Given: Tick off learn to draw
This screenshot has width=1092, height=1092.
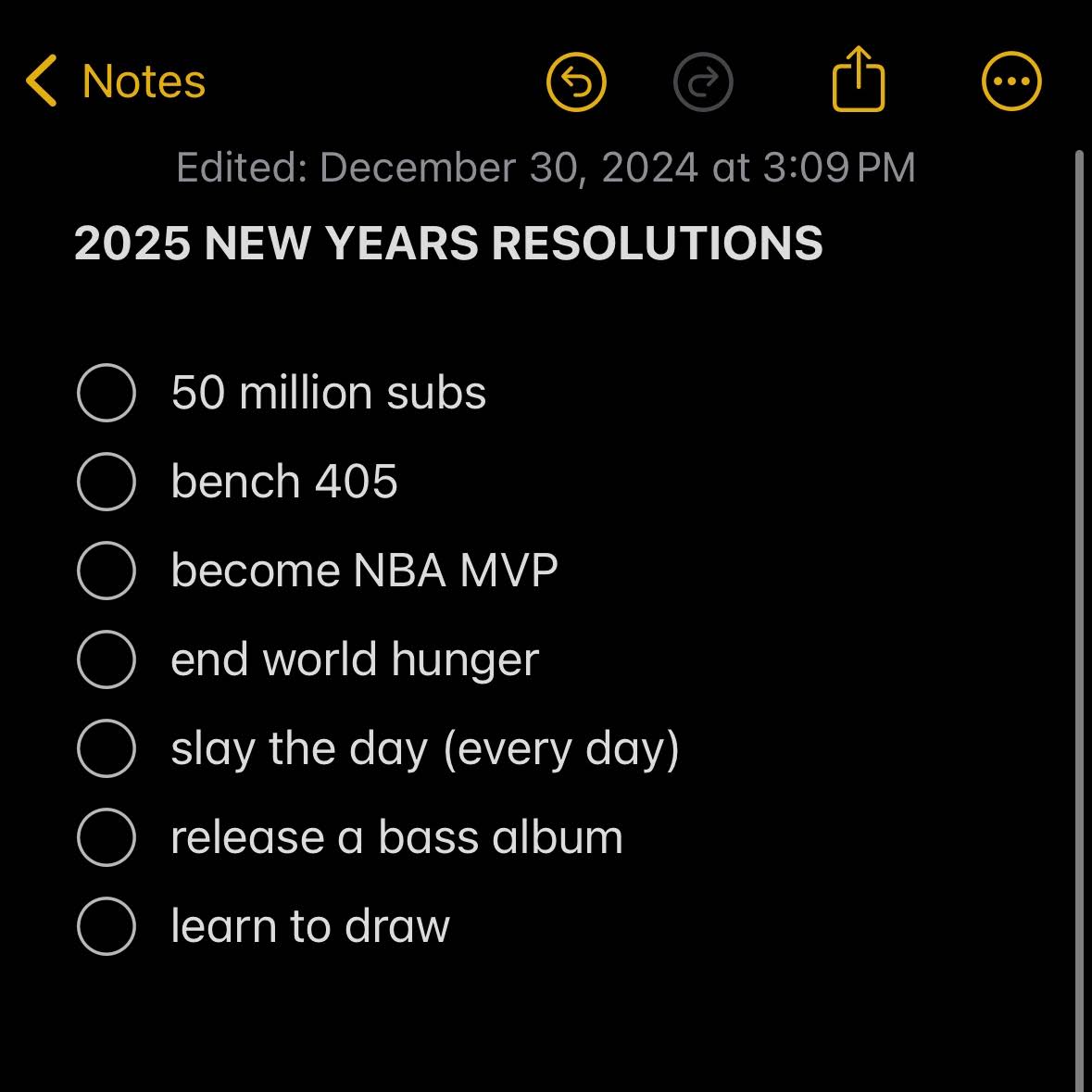Looking at the screenshot, I should pos(107,926).
